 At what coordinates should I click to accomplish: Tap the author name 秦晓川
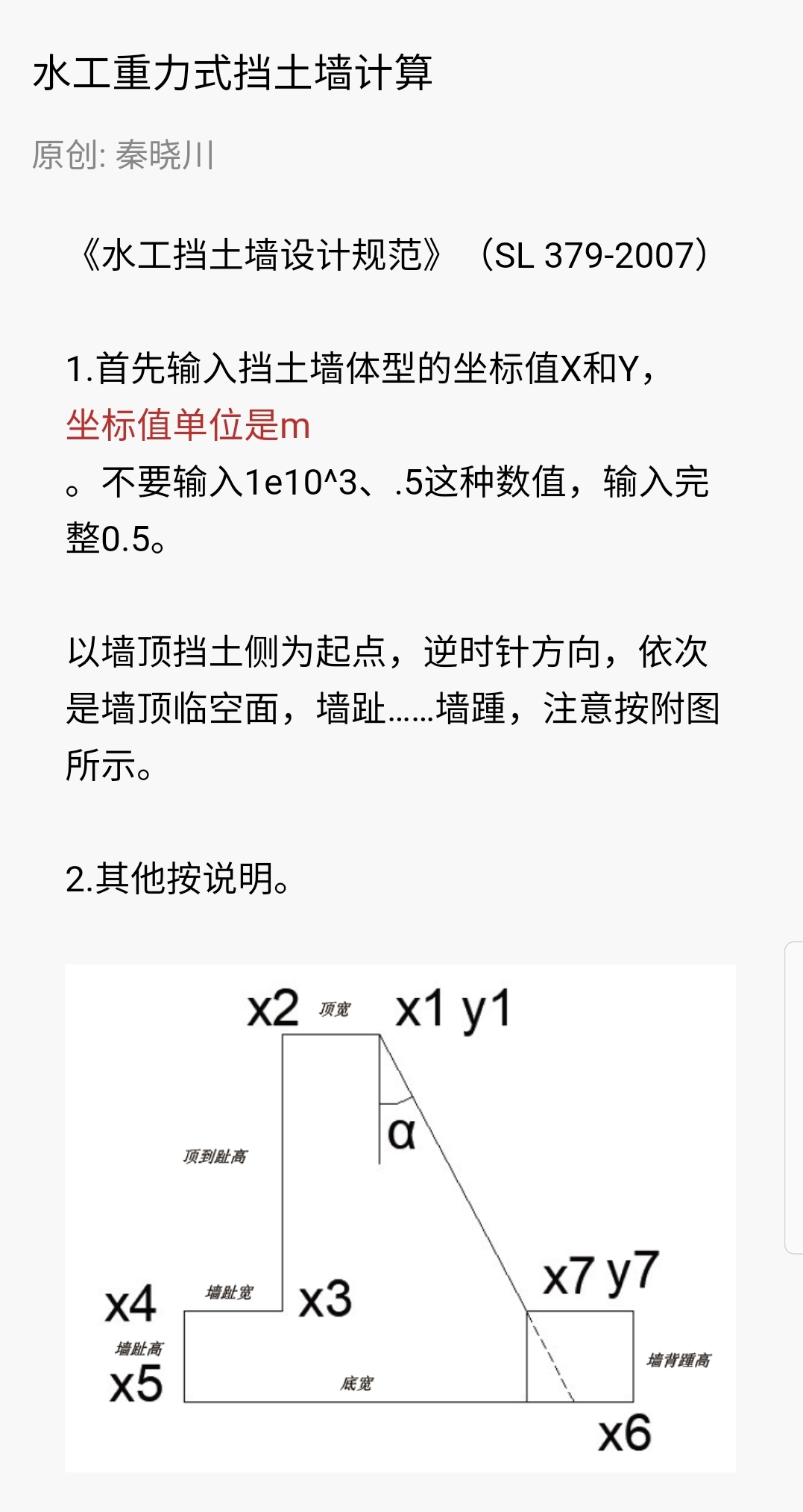pyautogui.click(x=165, y=155)
